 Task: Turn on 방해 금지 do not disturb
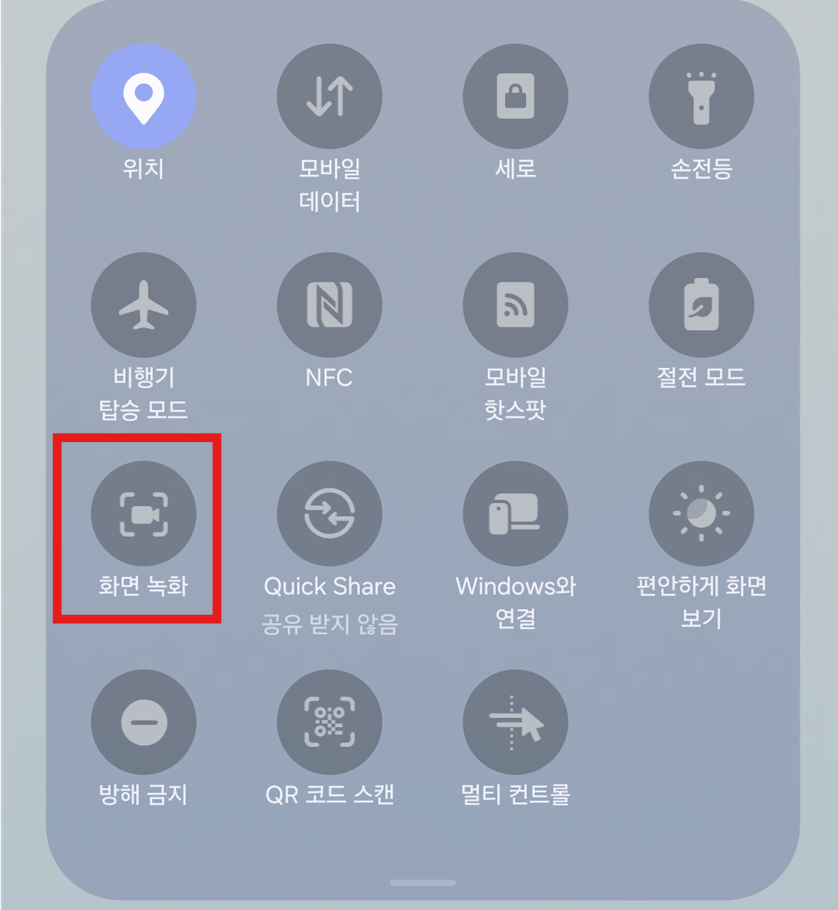pyautogui.click(x=143, y=720)
